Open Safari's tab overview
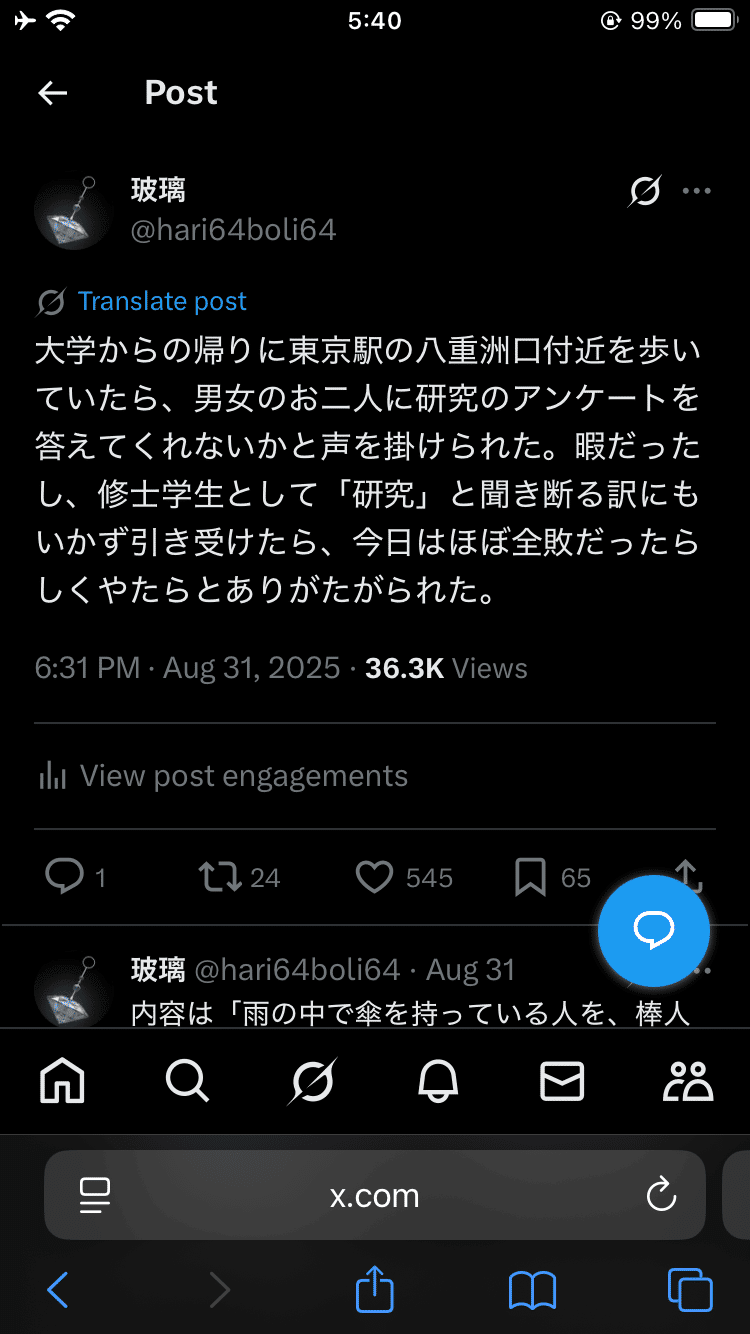The image size is (750, 1334). pyautogui.click(x=690, y=1290)
